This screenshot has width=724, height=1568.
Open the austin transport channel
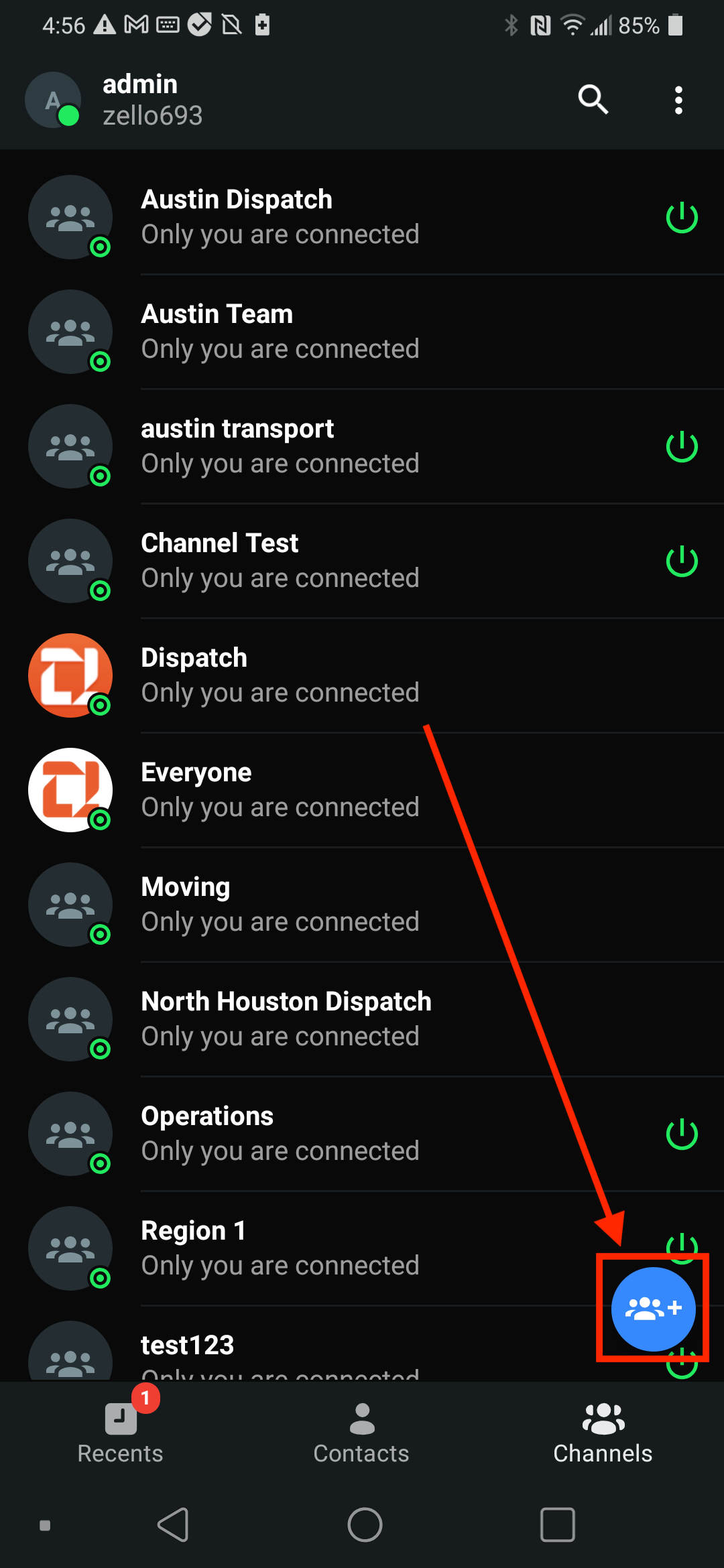tap(282, 446)
